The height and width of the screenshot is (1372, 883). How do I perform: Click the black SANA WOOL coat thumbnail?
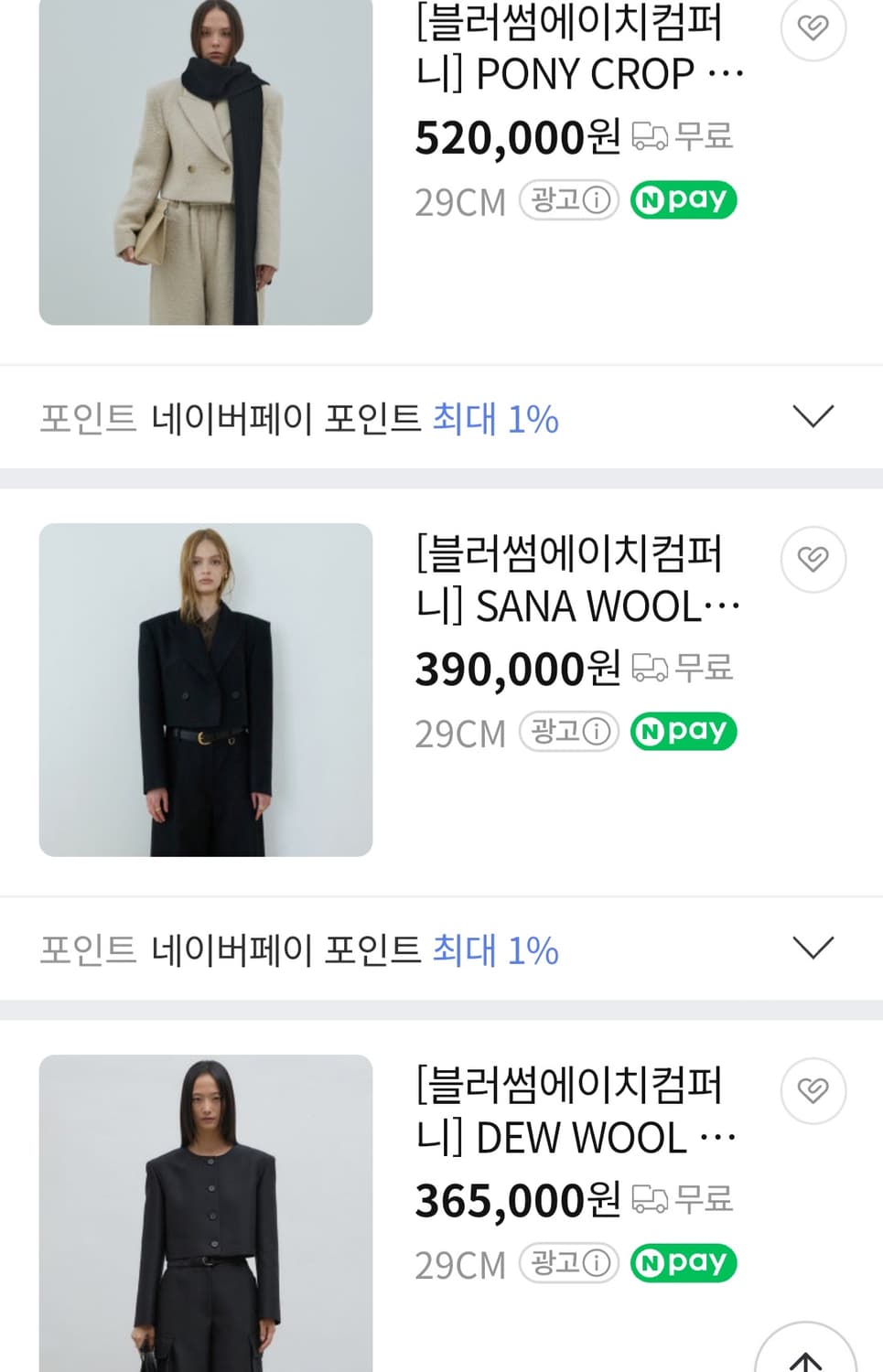pos(206,689)
